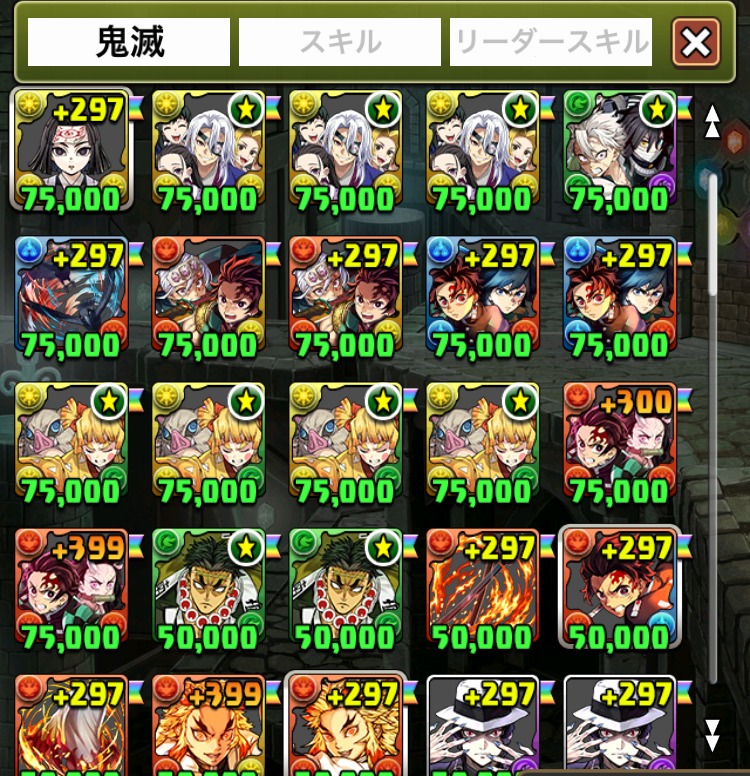Image resolution: width=750 pixels, height=776 pixels.
Task: Jump to the top of the monster list
Action: click(x=712, y=121)
